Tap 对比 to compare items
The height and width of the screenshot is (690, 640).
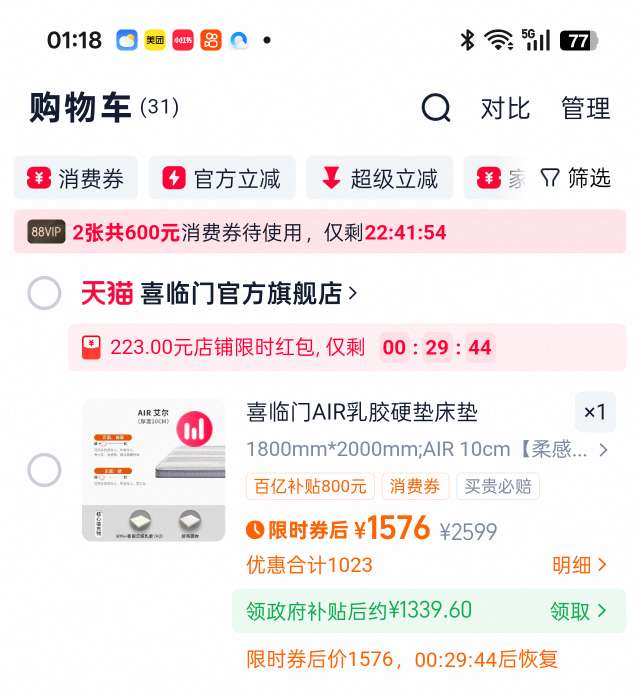505,108
